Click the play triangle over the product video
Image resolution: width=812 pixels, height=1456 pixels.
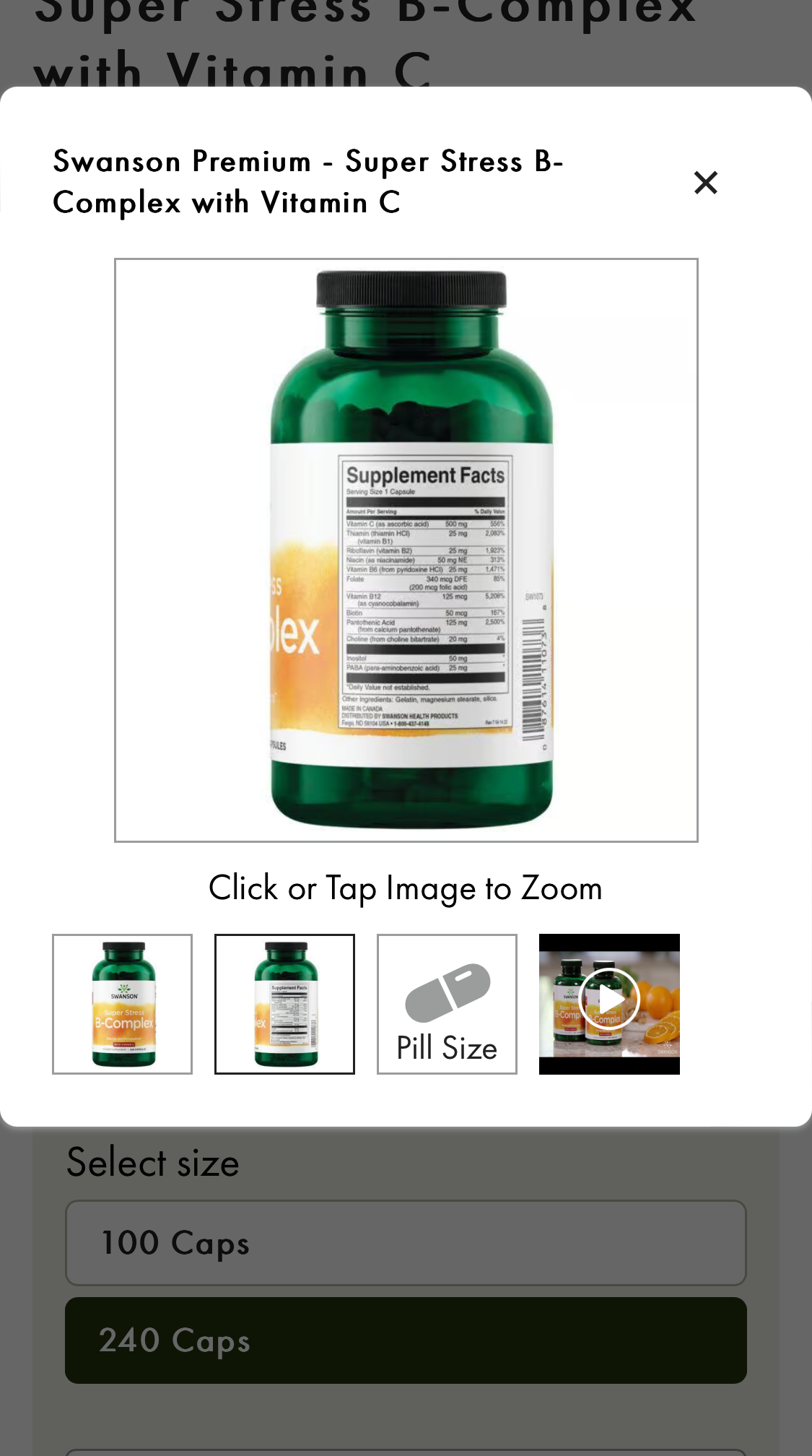[x=608, y=998]
